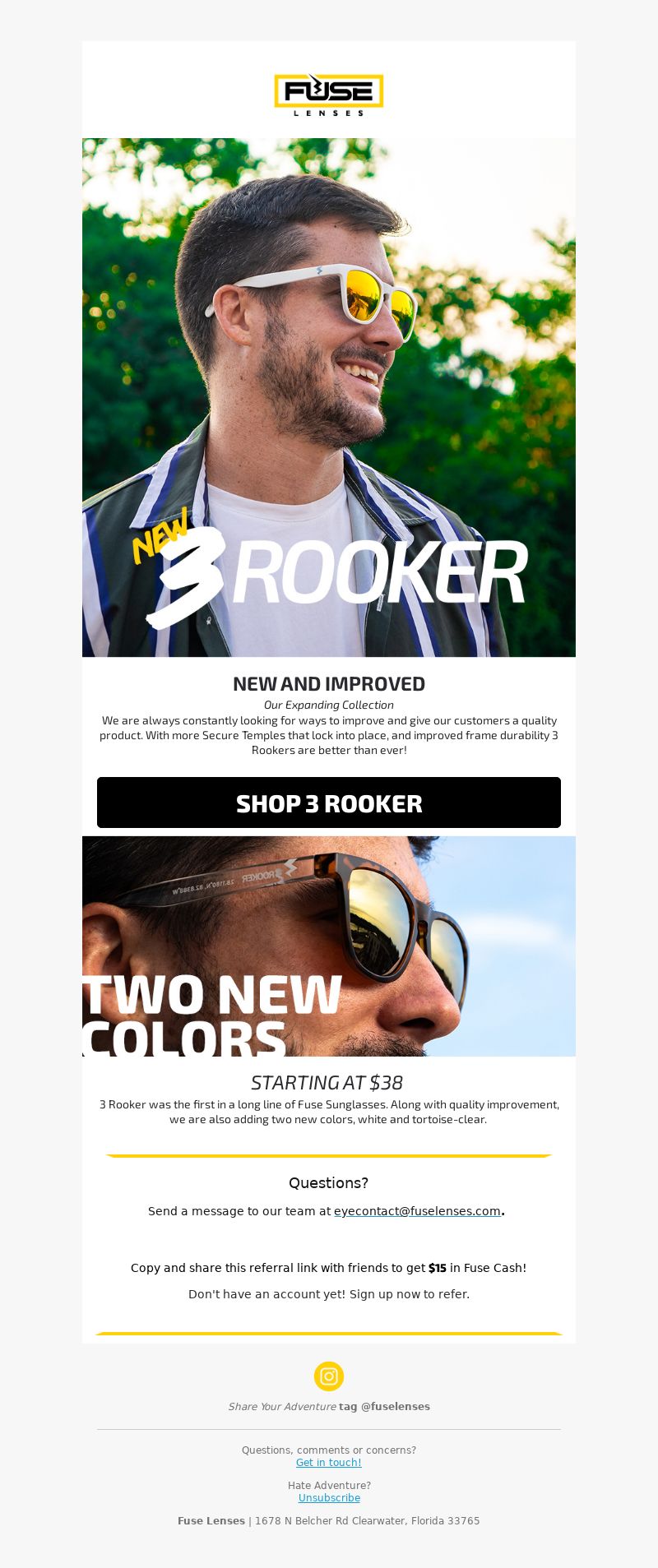The height and width of the screenshot is (1568, 658).
Task: Open the New 3 Rooker hero banner
Action: tap(329, 397)
